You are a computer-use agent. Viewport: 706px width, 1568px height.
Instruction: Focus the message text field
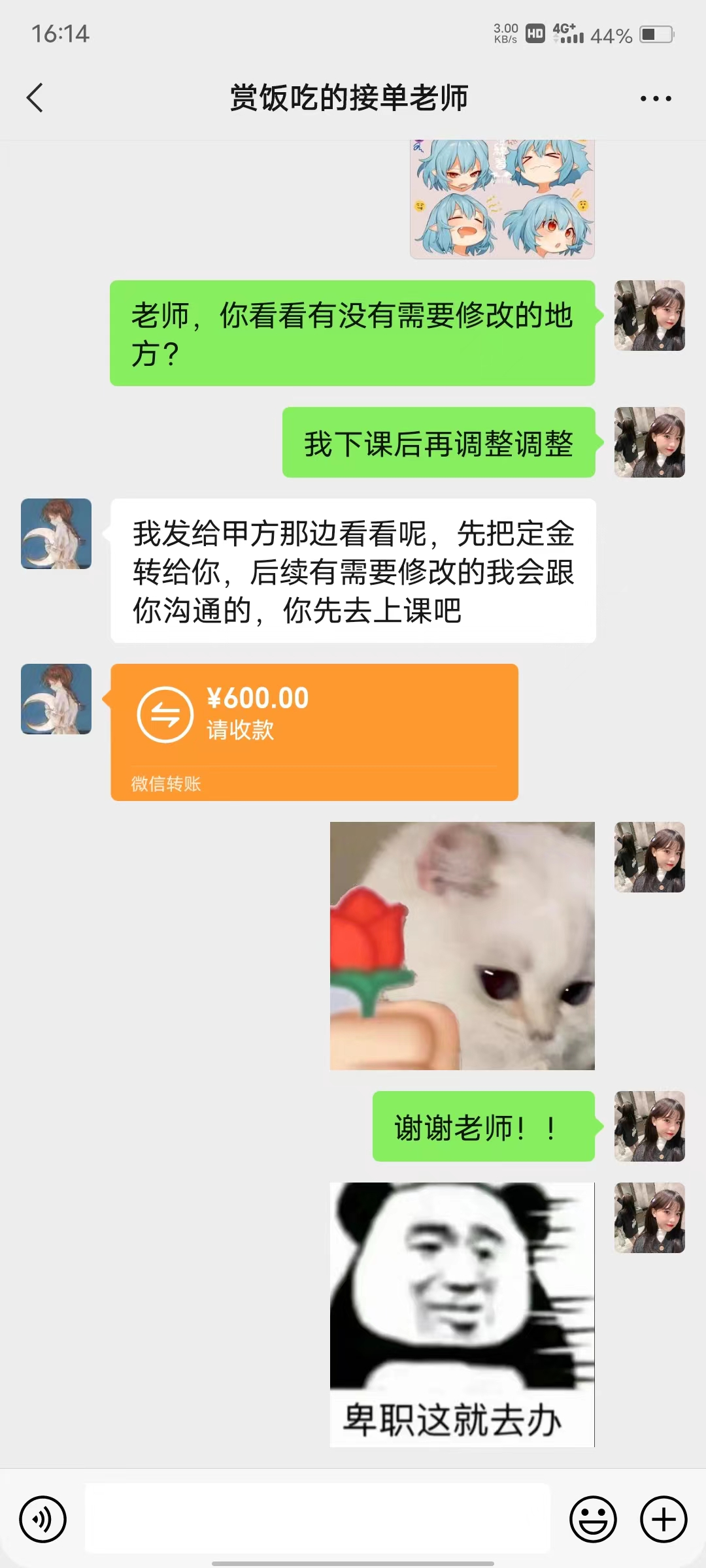tap(318, 1518)
